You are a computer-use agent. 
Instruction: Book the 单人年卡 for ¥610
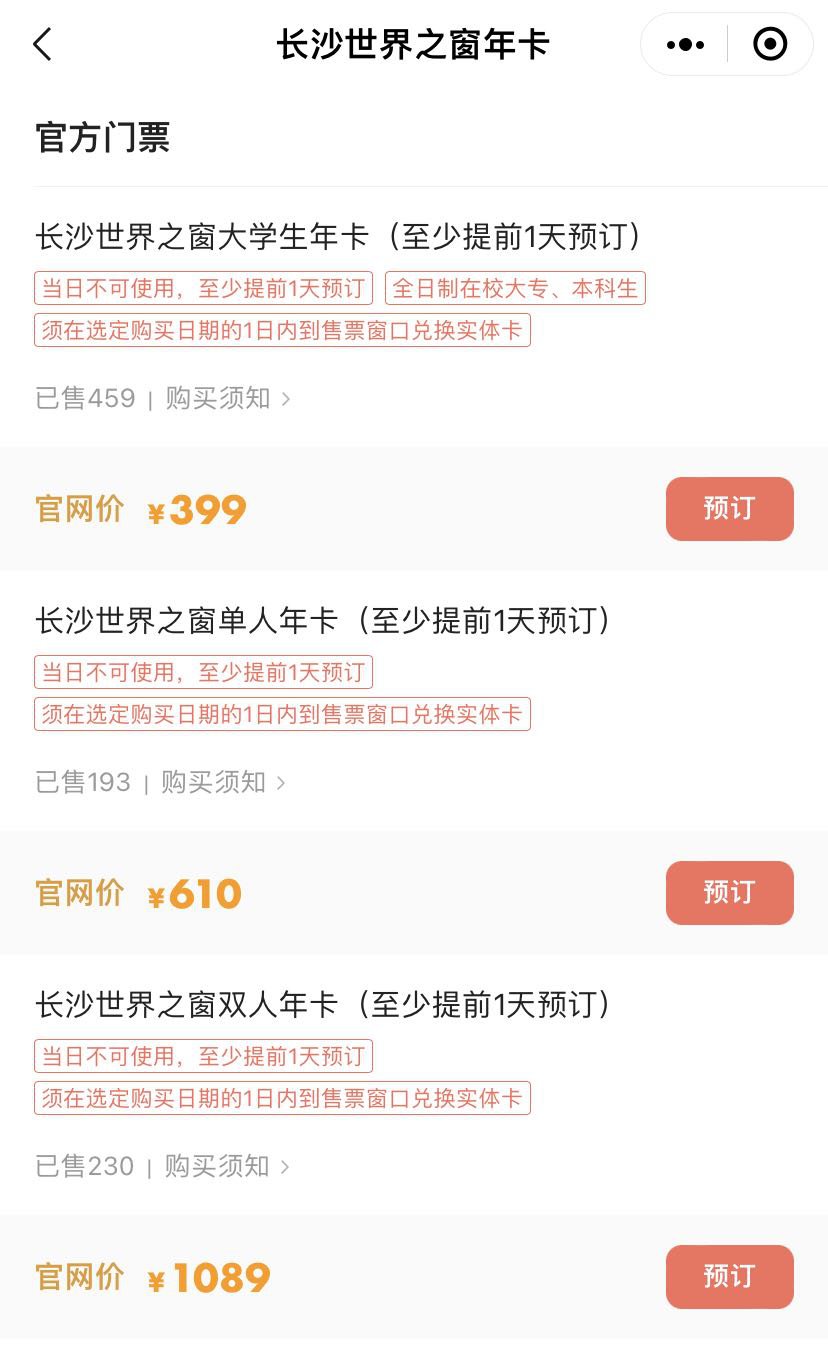[729, 892]
